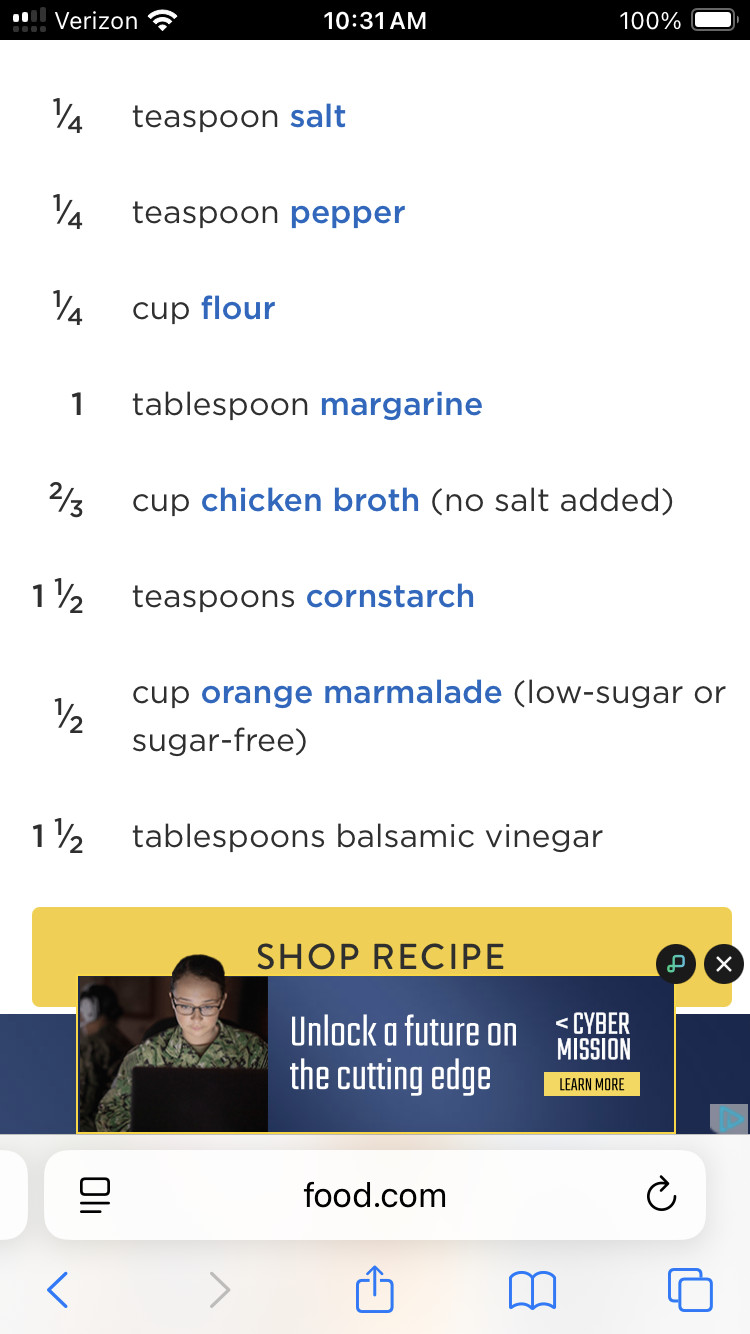Viewport: 750px width, 1334px height.
Task: Open the orange marmalade link
Action: click(x=351, y=692)
